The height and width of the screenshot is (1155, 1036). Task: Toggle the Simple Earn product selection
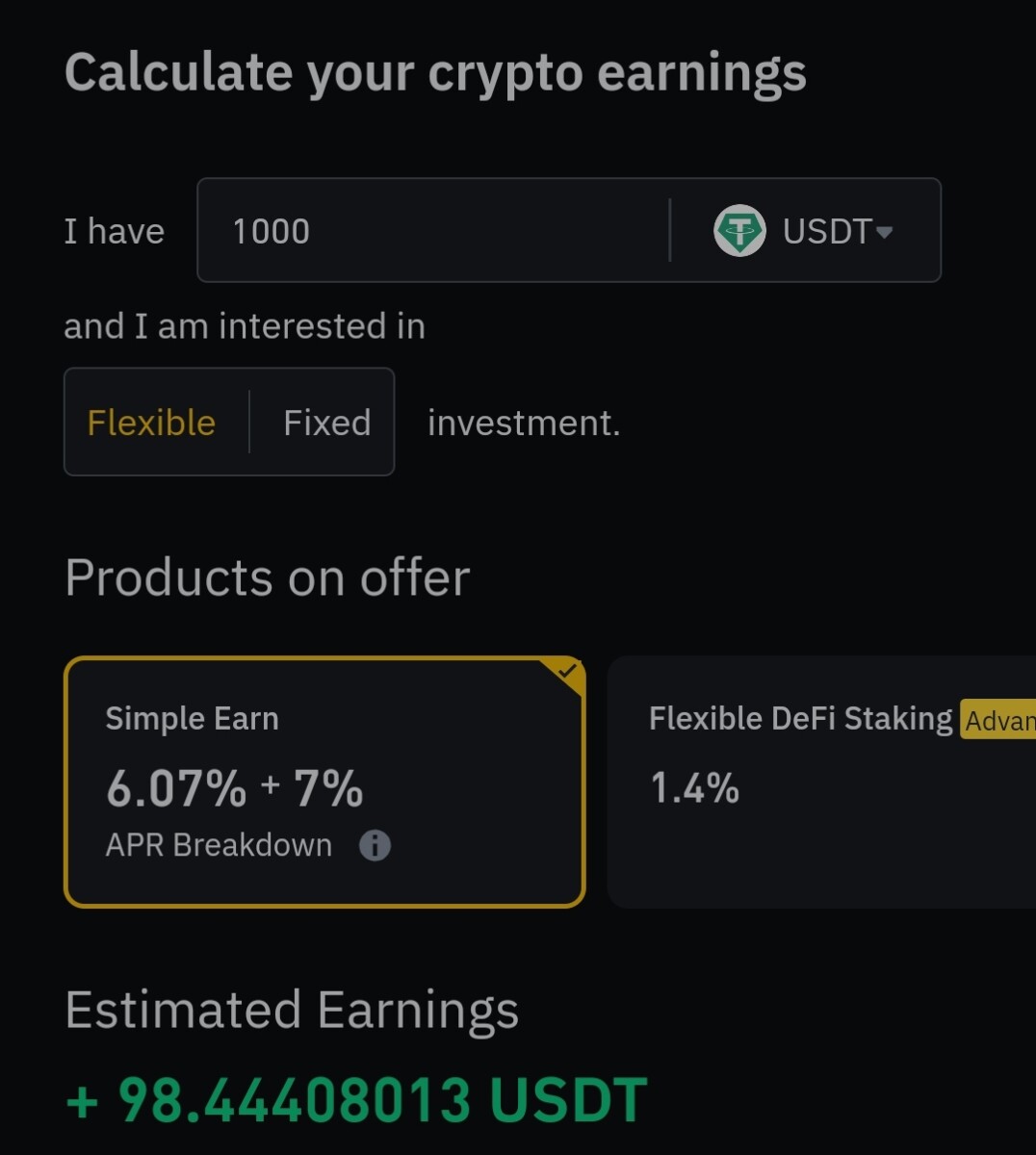[x=324, y=780]
